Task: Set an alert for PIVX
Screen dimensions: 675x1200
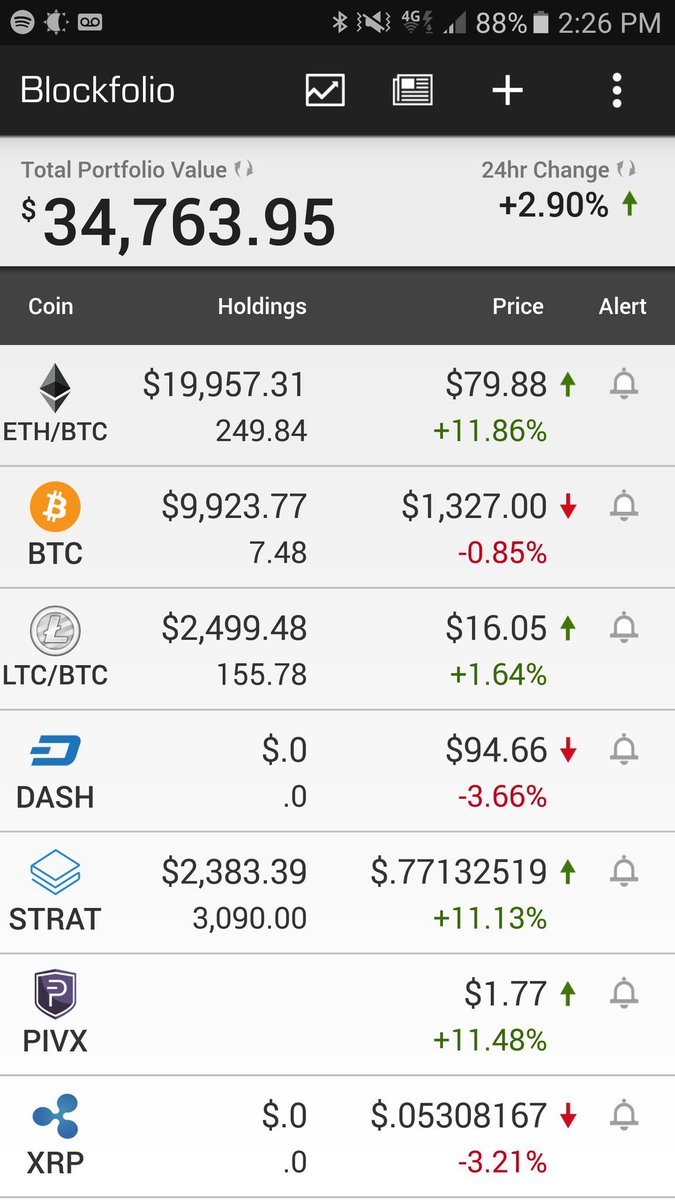Action: [624, 994]
